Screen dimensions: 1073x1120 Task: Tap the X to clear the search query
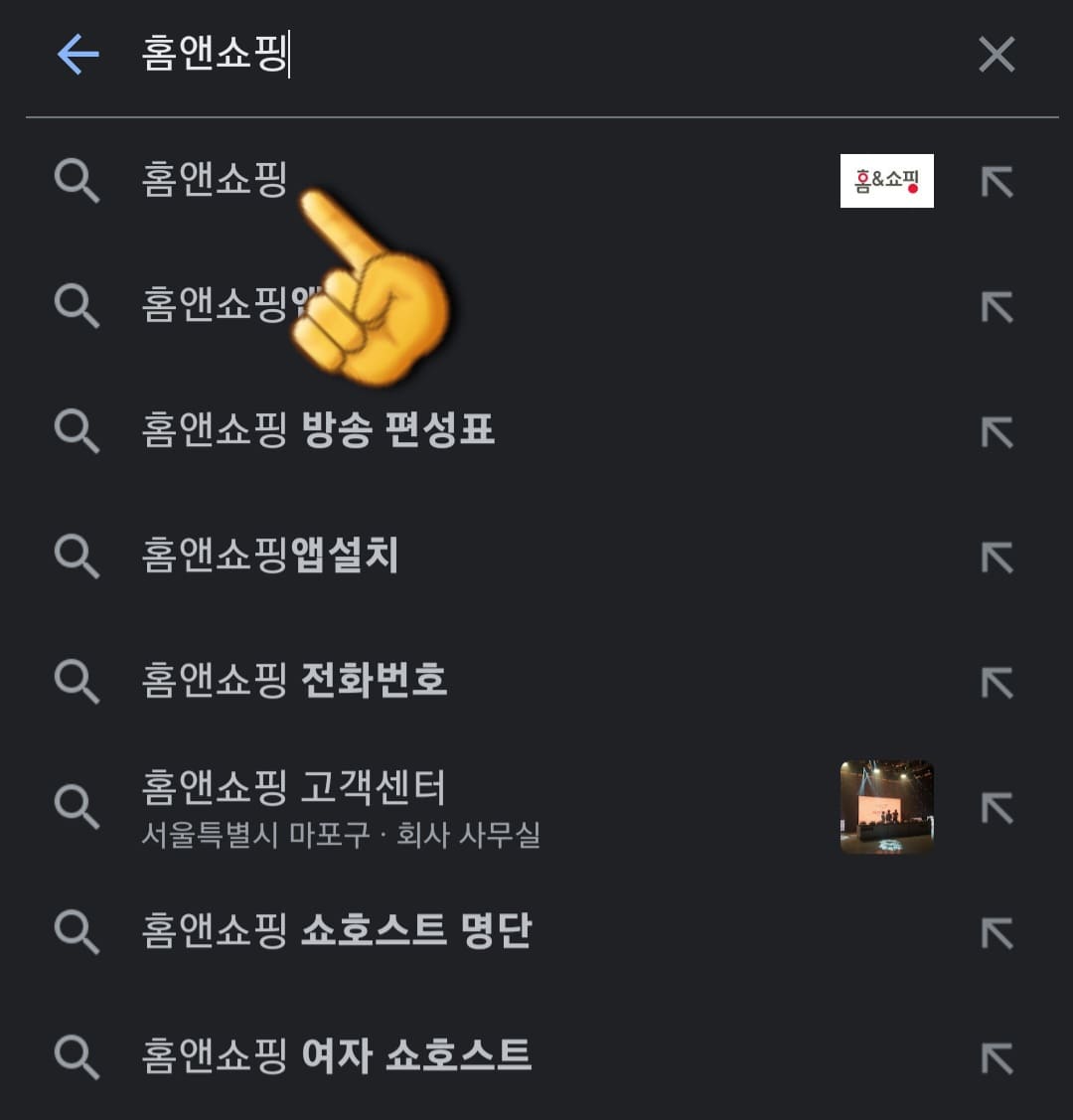tap(996, 55)
